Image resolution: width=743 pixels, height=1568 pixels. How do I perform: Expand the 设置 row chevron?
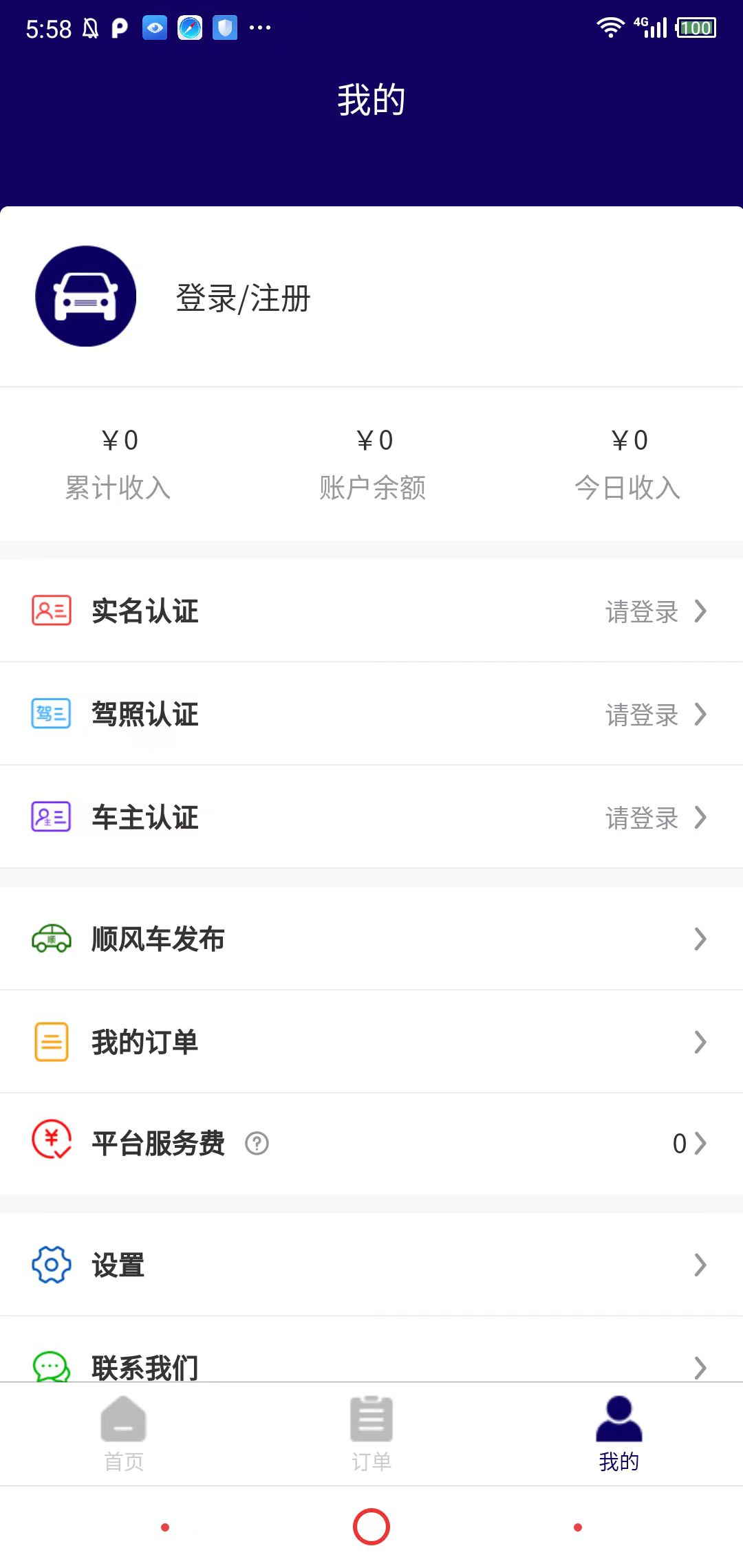coord(700,1264)
